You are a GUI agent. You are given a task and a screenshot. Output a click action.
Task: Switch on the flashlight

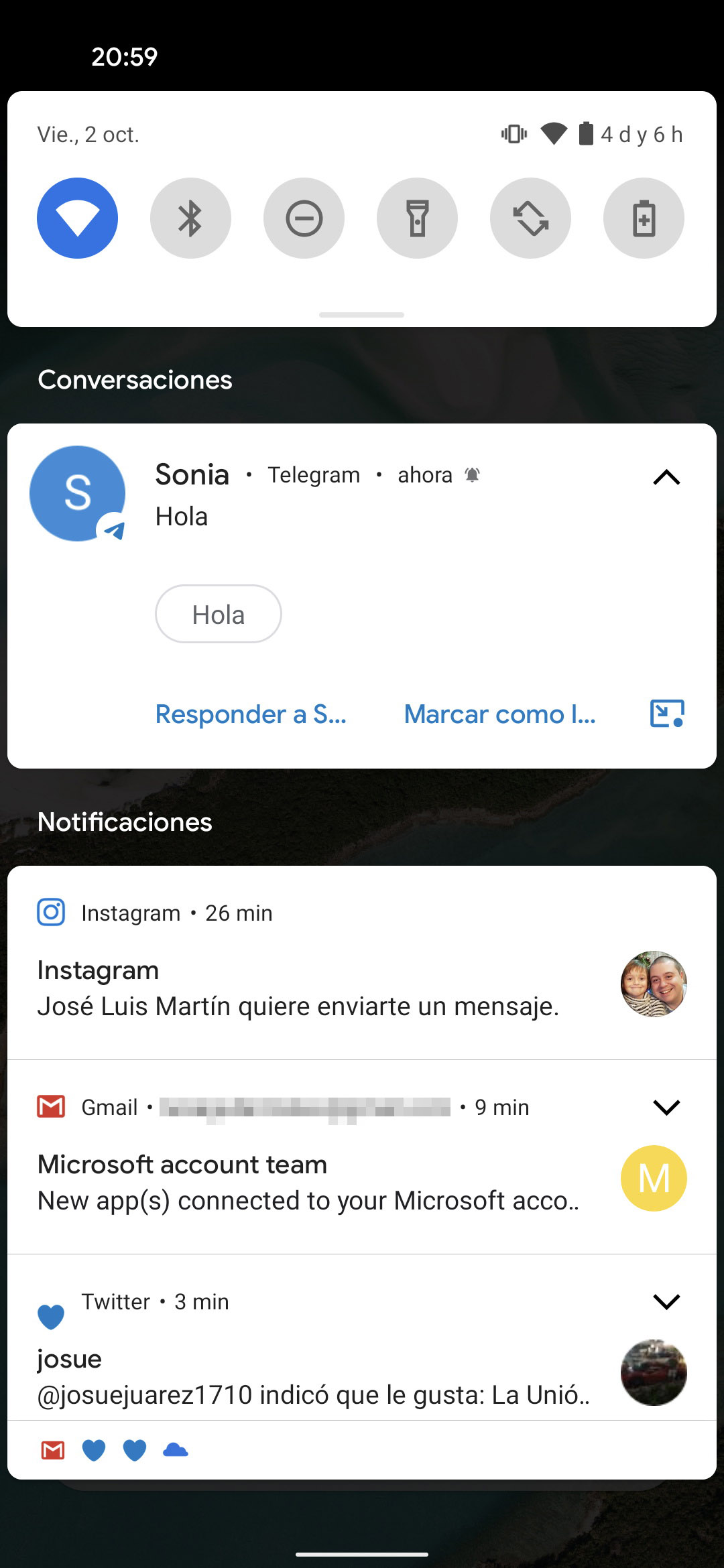pos(417,218)
